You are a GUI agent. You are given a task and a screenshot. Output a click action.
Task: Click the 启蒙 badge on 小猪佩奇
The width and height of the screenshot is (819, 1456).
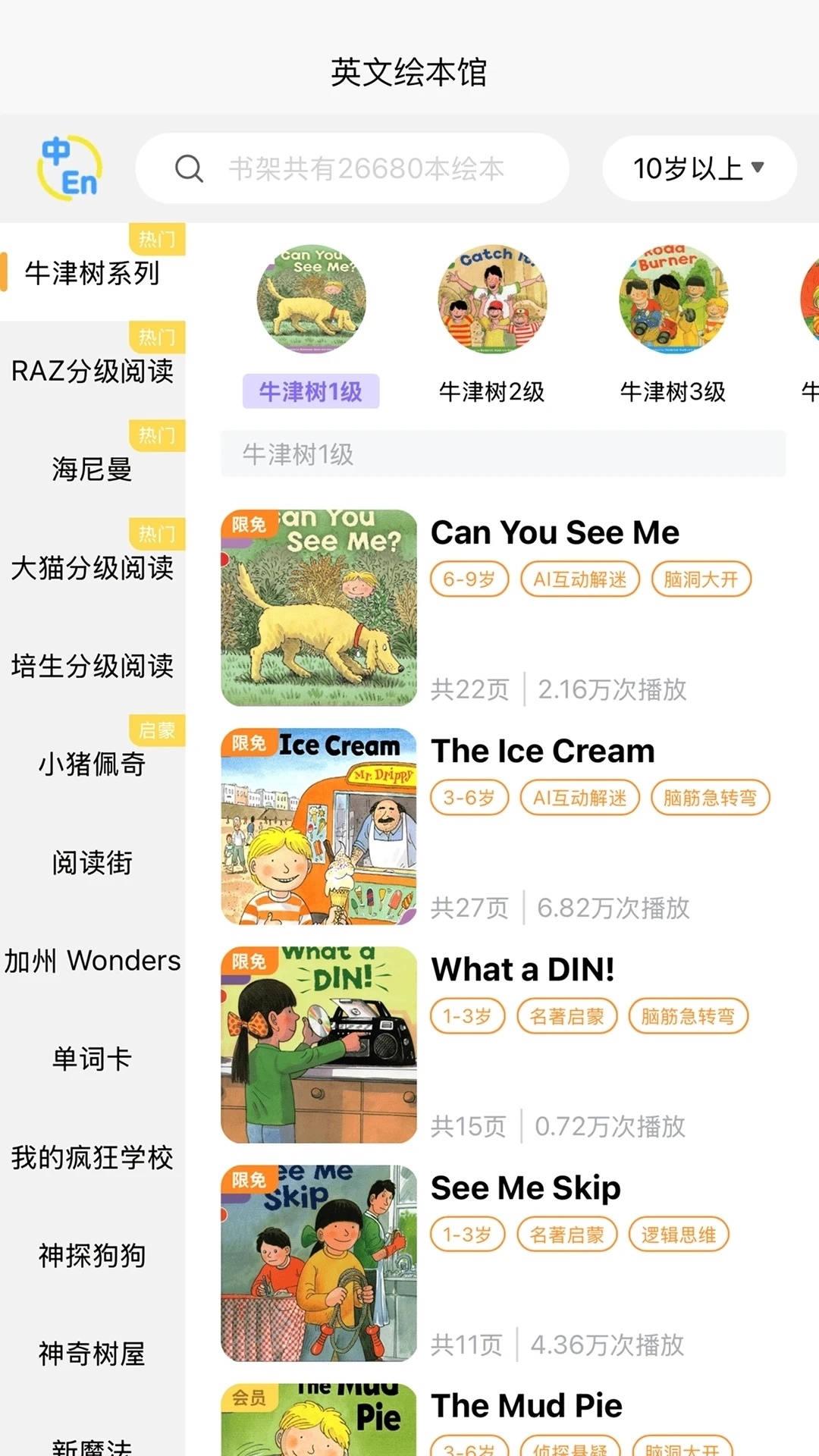click(157, 731)
